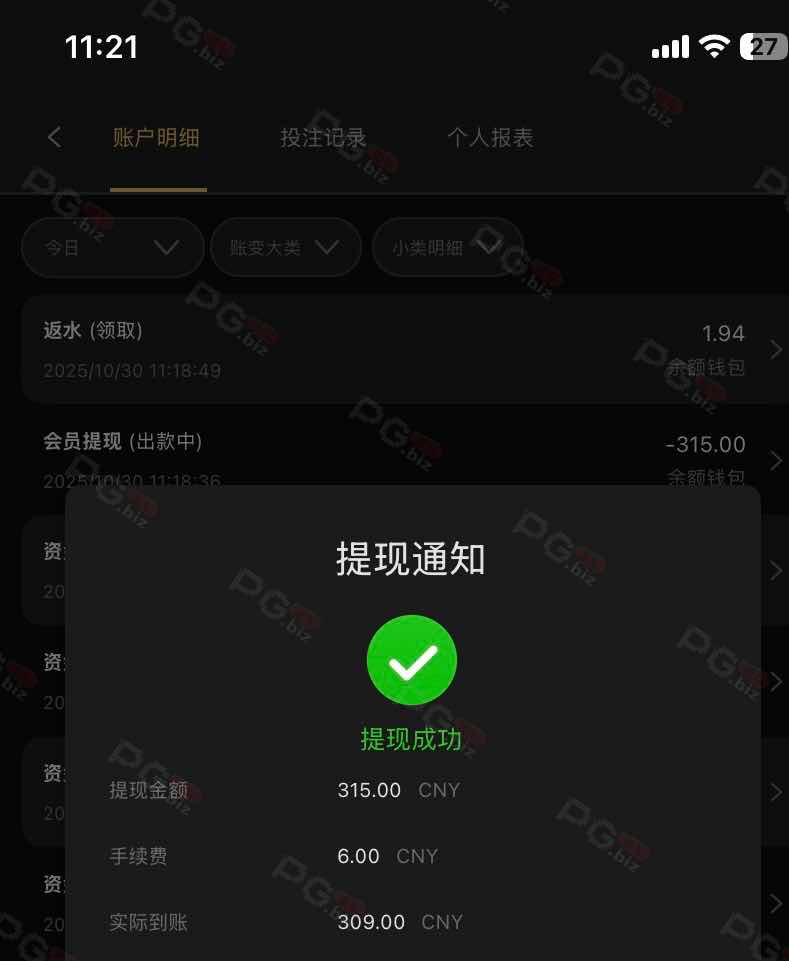789x961 pixels.
Task: Switch to the 个人报表 tab
Action: click(x=490, y=138)
